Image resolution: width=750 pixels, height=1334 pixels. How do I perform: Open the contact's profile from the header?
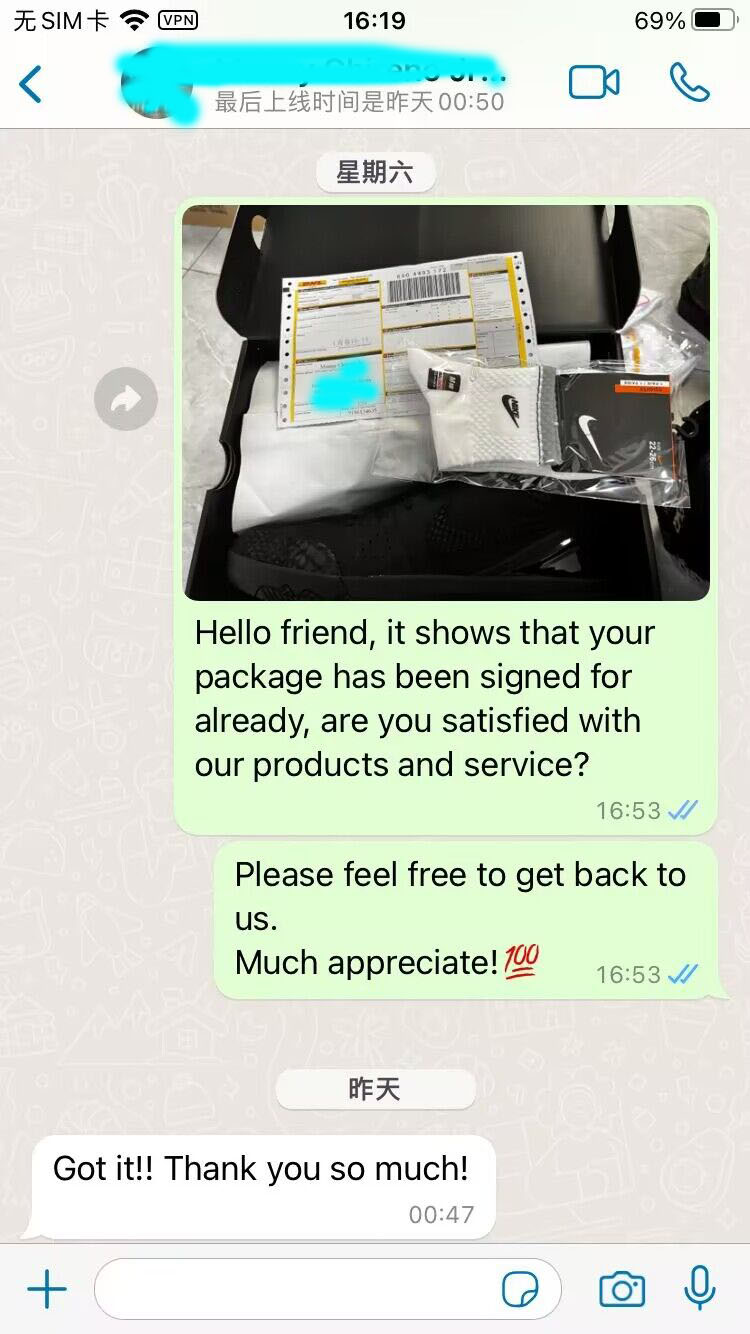[330, 84]
